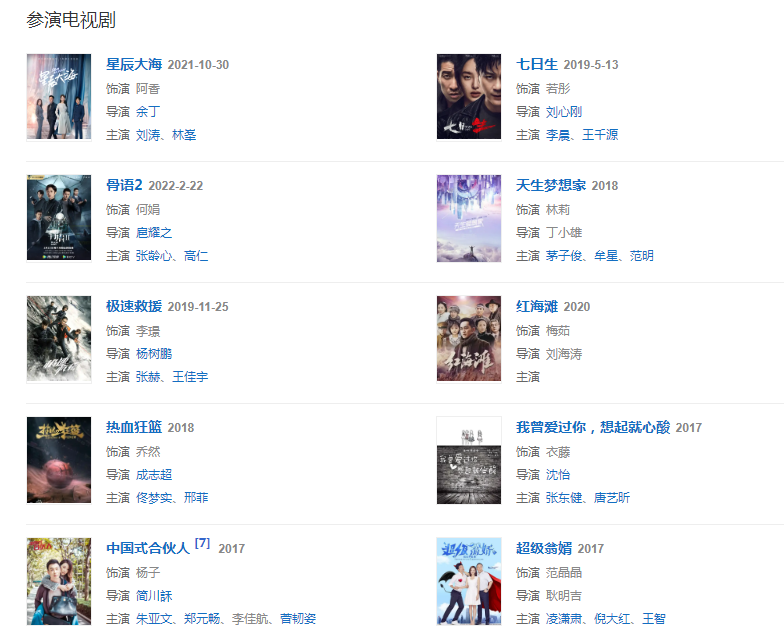Open the 红海滩 title link
Screen dimensions: 784x634
(536, 307)
